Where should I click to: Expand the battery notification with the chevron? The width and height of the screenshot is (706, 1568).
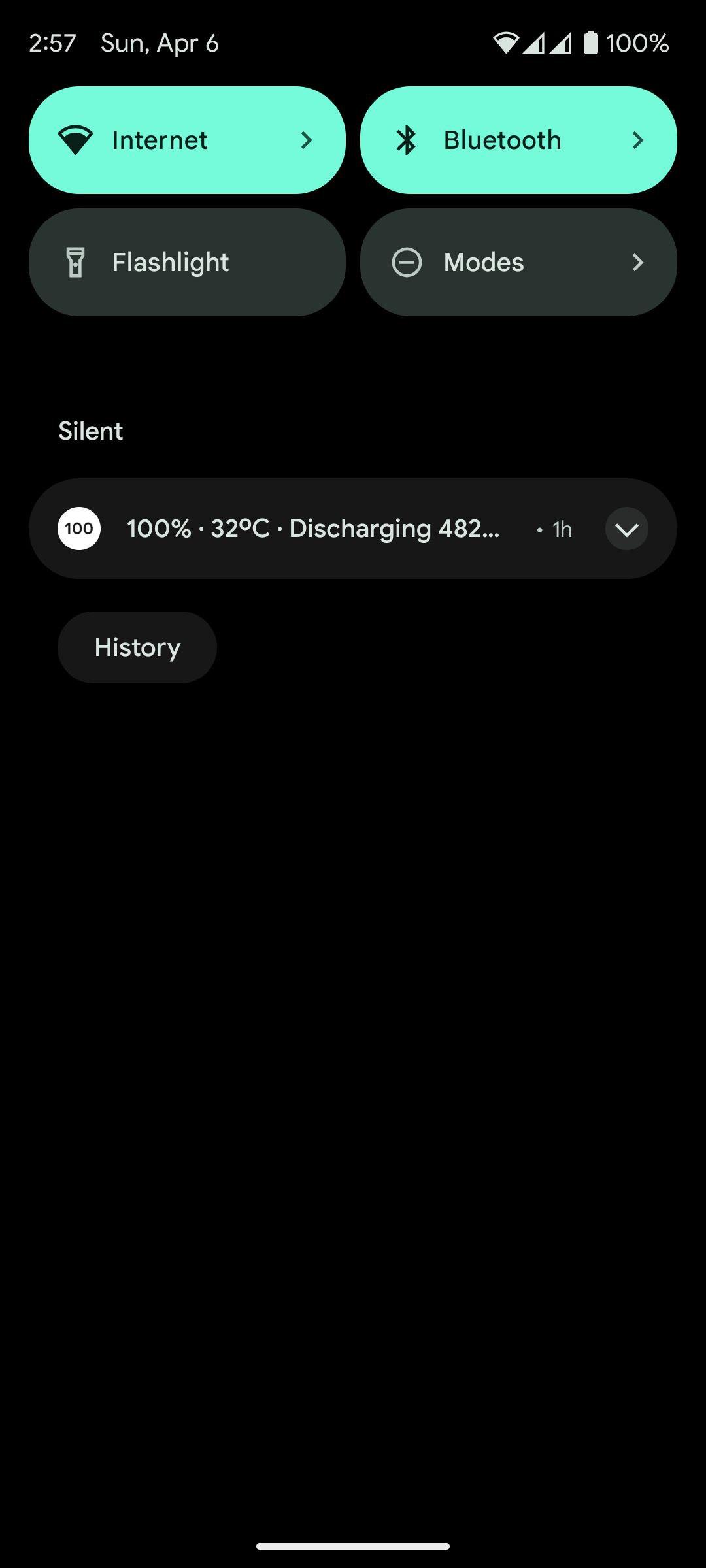click(626, 529)
